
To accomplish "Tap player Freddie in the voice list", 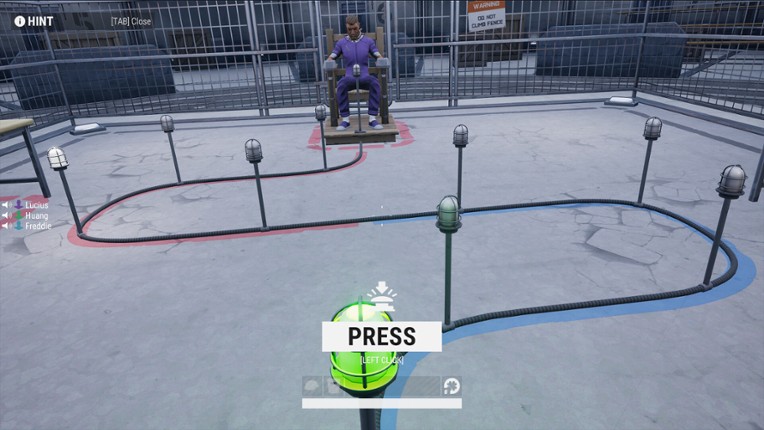I will point(38,226).
